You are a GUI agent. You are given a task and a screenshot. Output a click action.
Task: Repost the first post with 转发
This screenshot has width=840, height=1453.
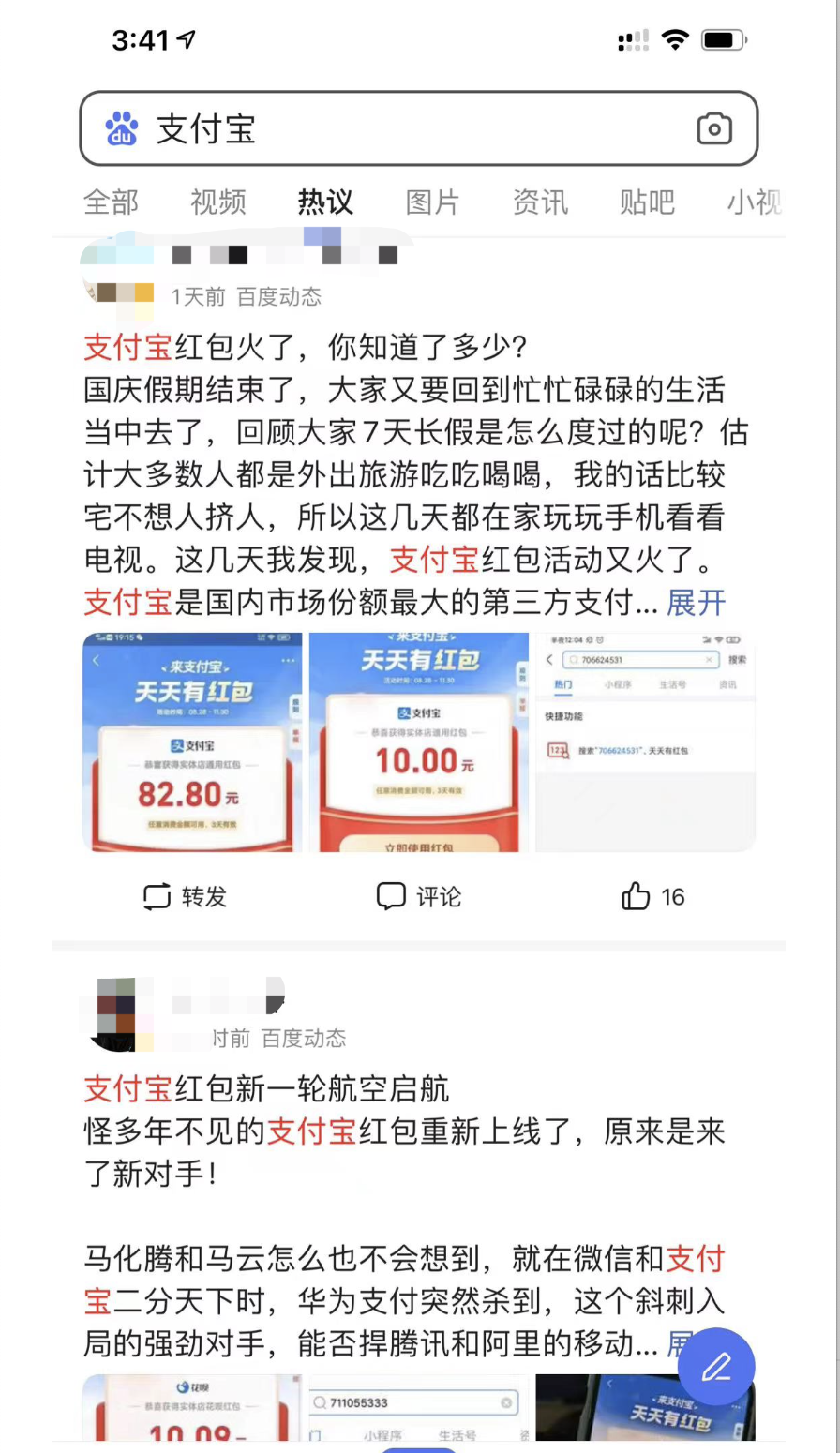[185, 897]
